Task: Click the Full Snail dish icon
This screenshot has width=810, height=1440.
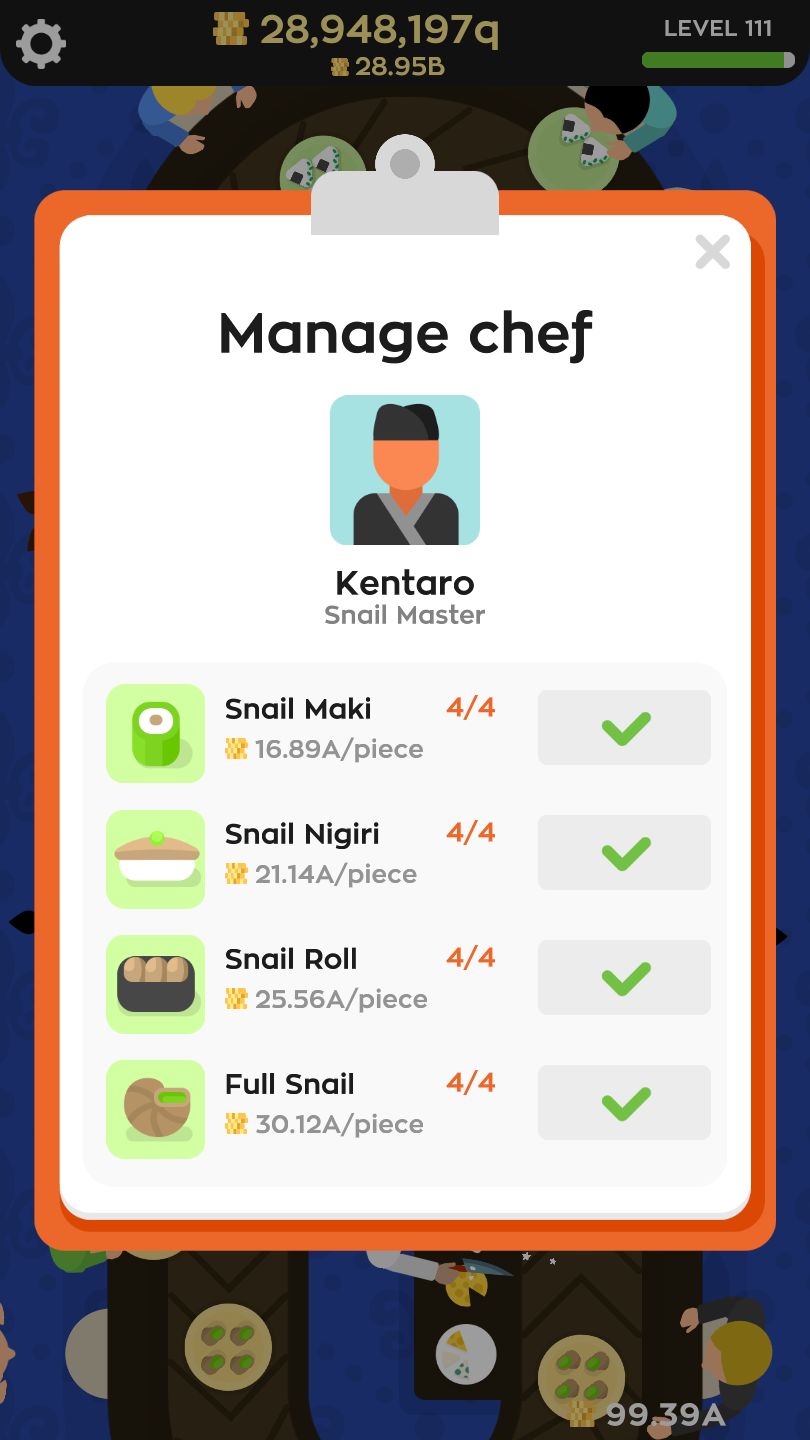Action: pos(155,1109)
